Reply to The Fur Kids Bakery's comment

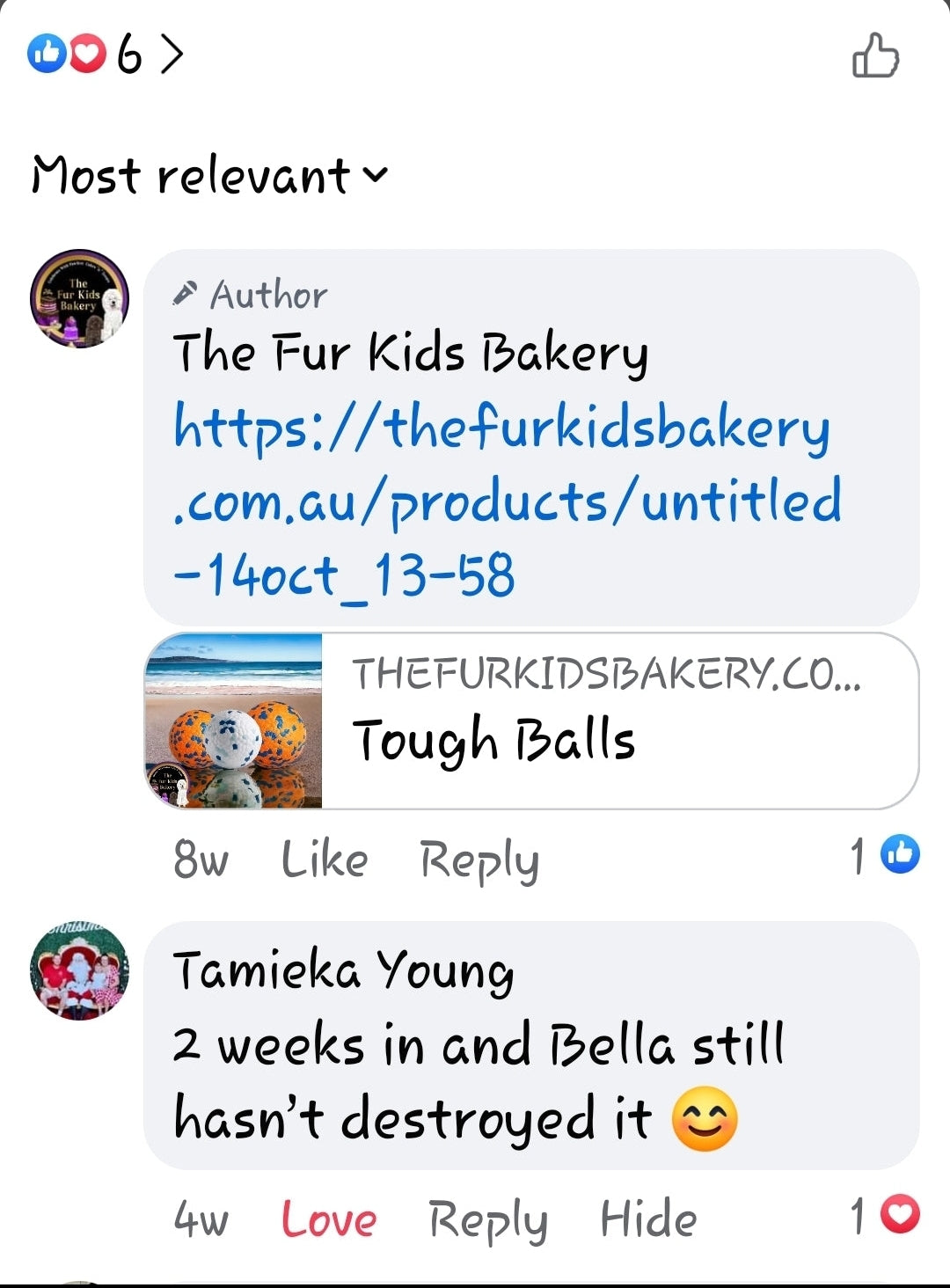coord(479,860)
